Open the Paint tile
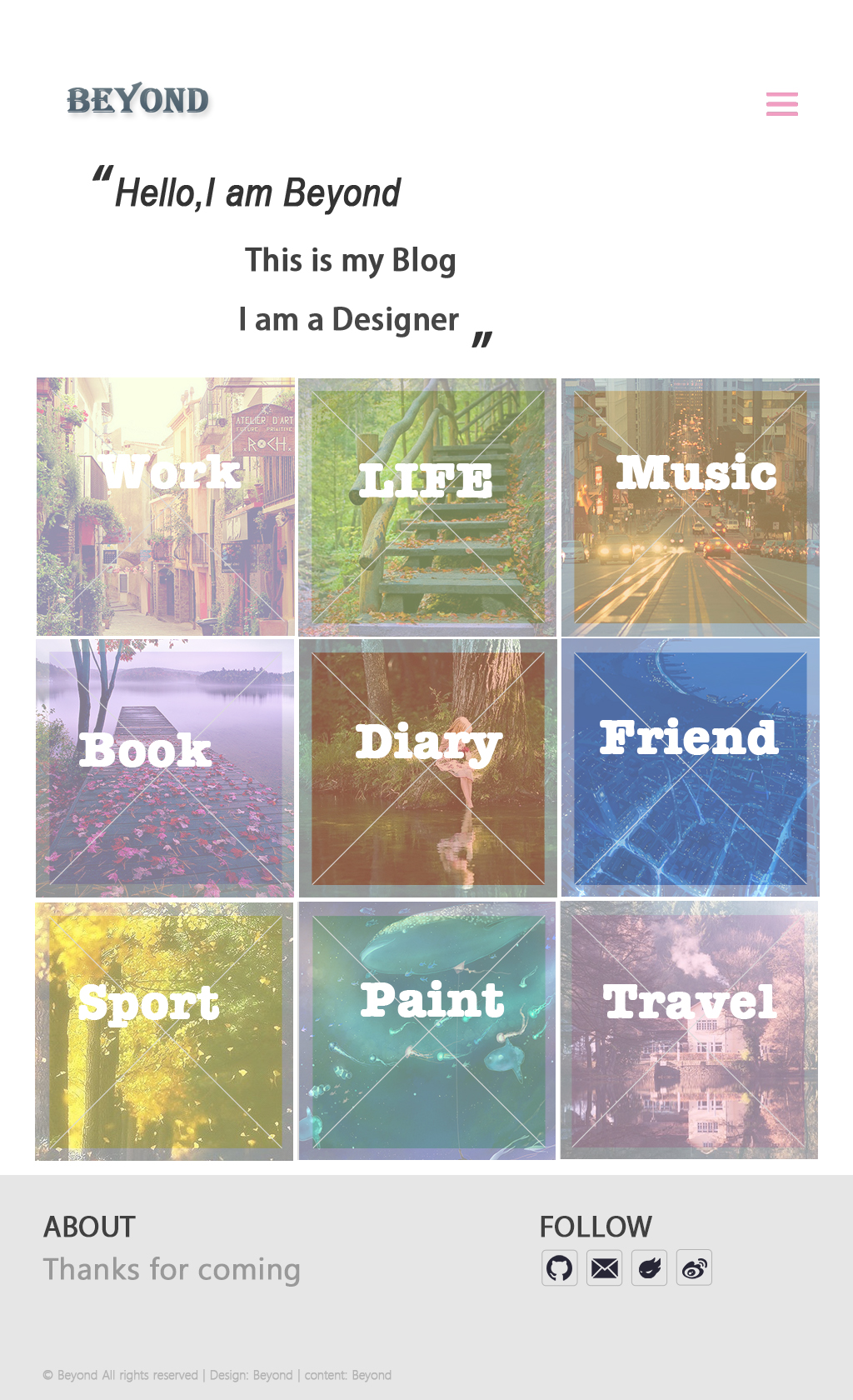Image resolution: width=853 pixels, height=1400 pixels. click(427, 1031)
